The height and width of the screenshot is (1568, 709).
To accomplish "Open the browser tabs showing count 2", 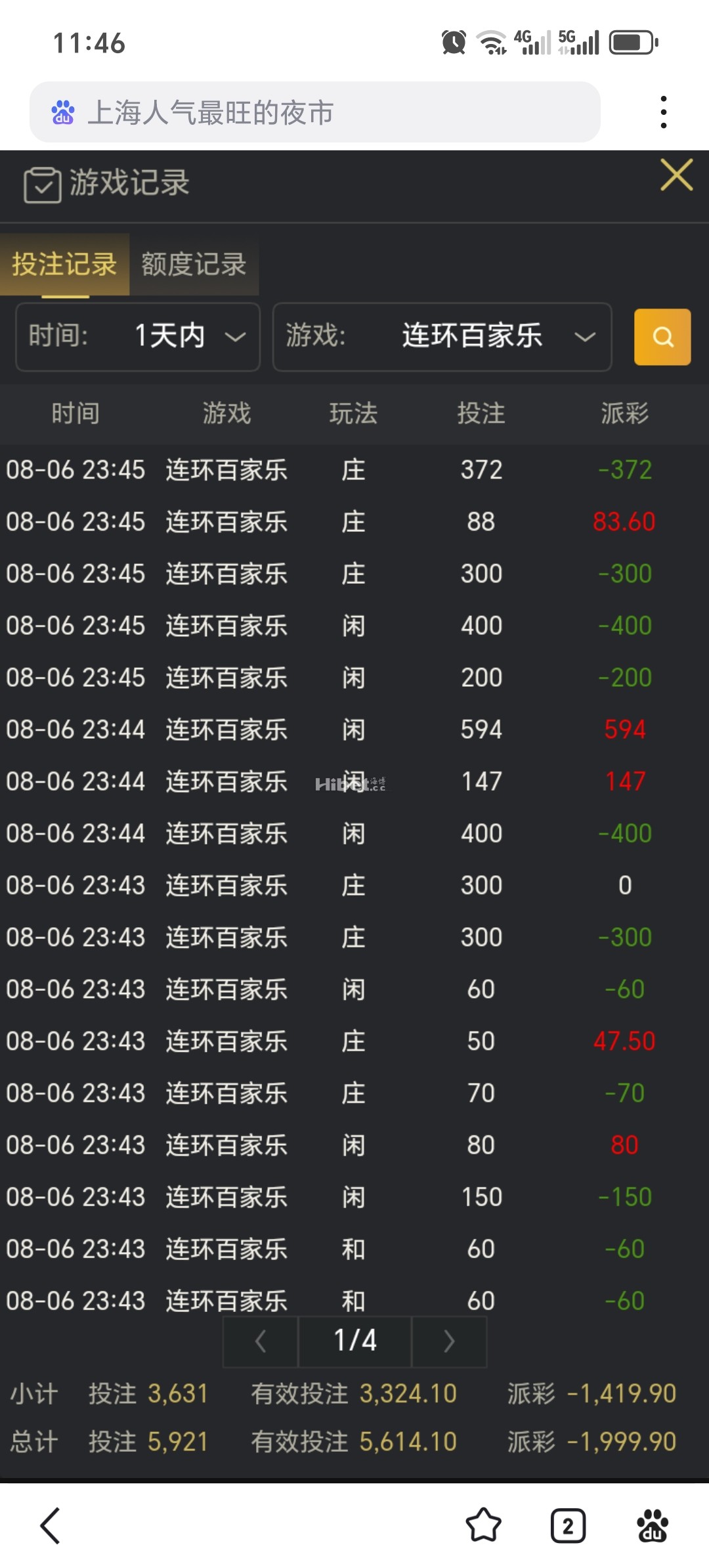I will [568, 1526].
